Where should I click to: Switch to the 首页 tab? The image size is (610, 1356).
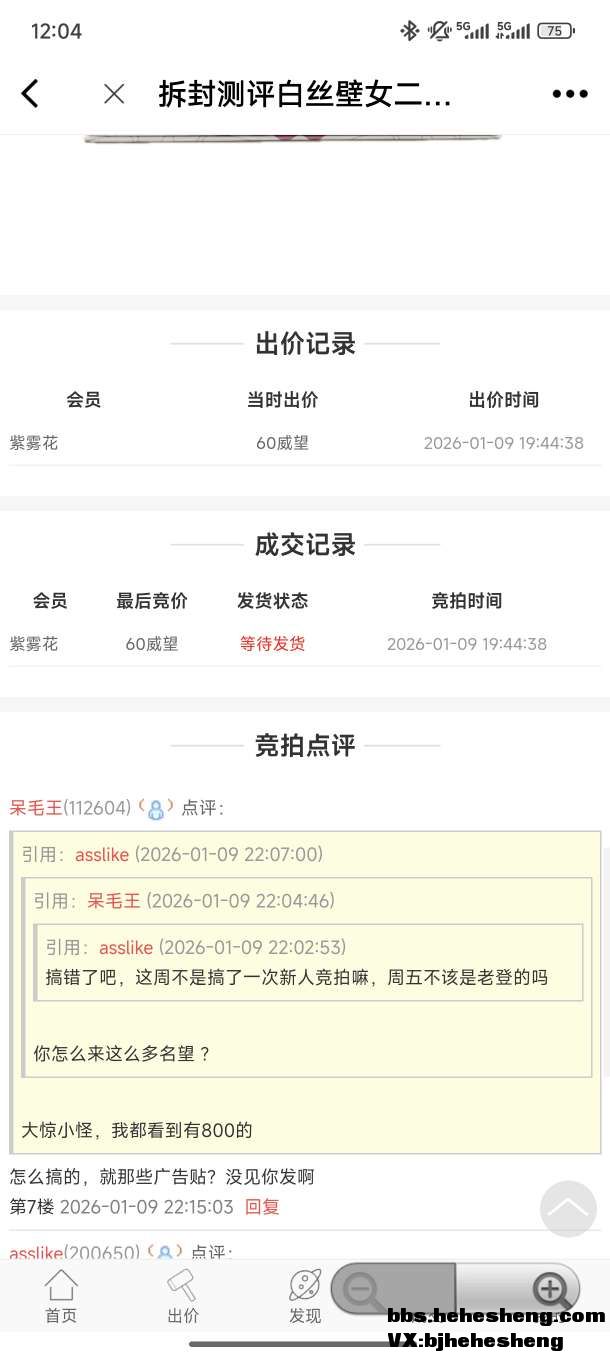(x=61, y=1296)
